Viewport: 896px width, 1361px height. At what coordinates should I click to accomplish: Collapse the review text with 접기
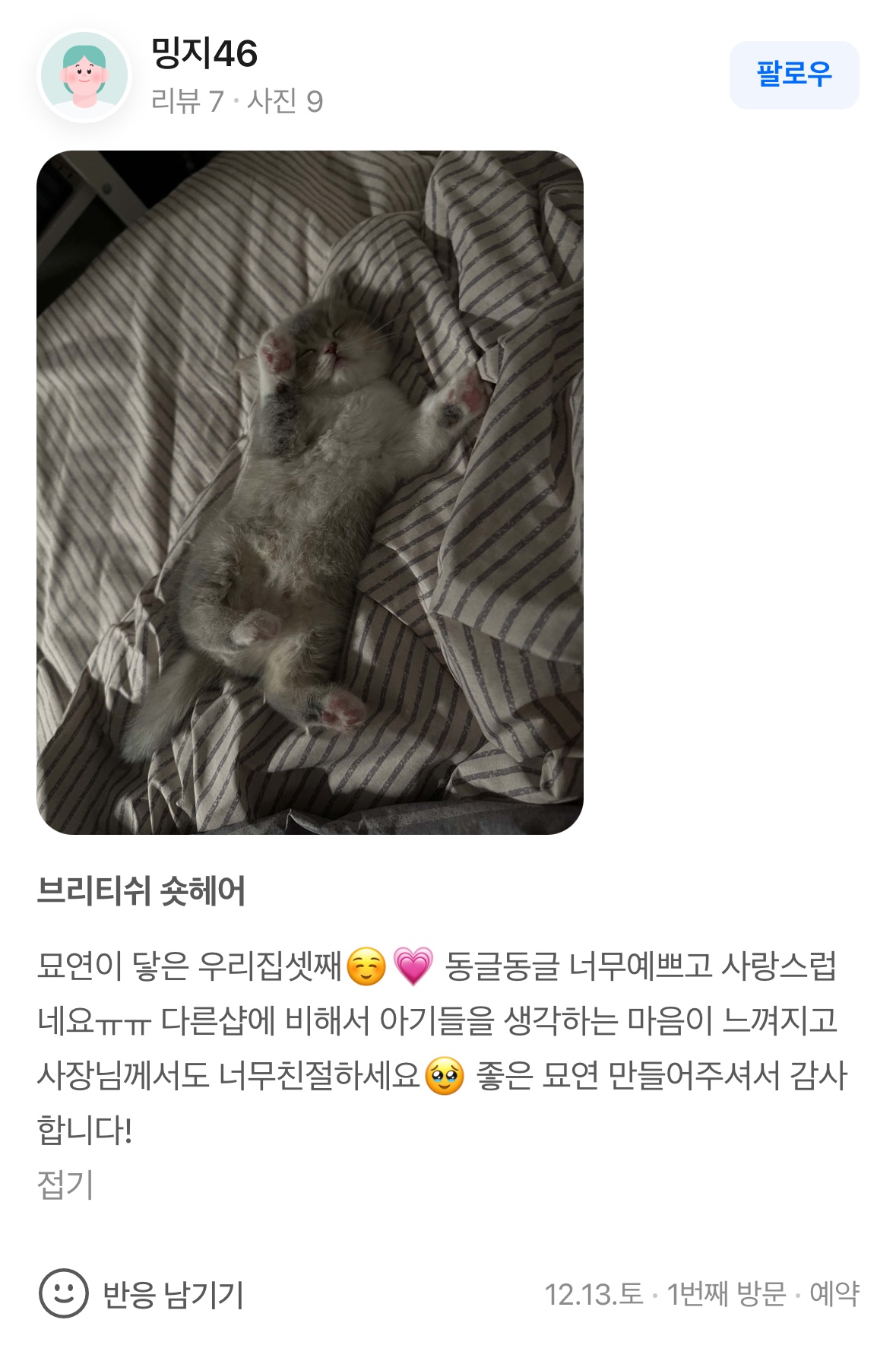[65, 1185]
